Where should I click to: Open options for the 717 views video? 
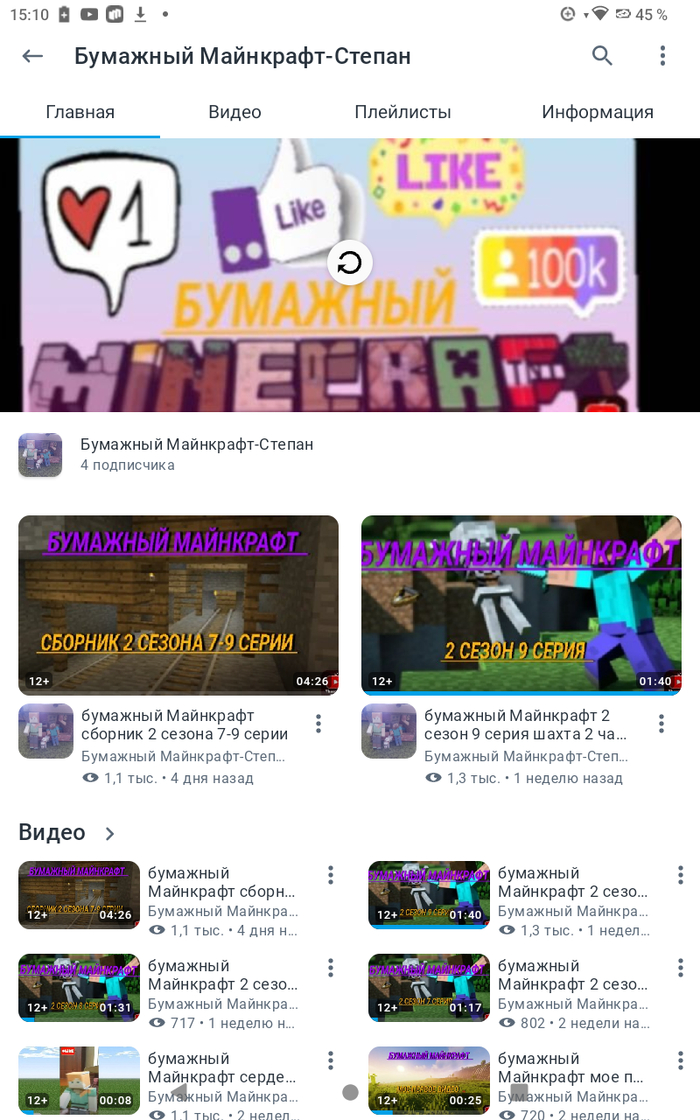[x=330, y=968]
